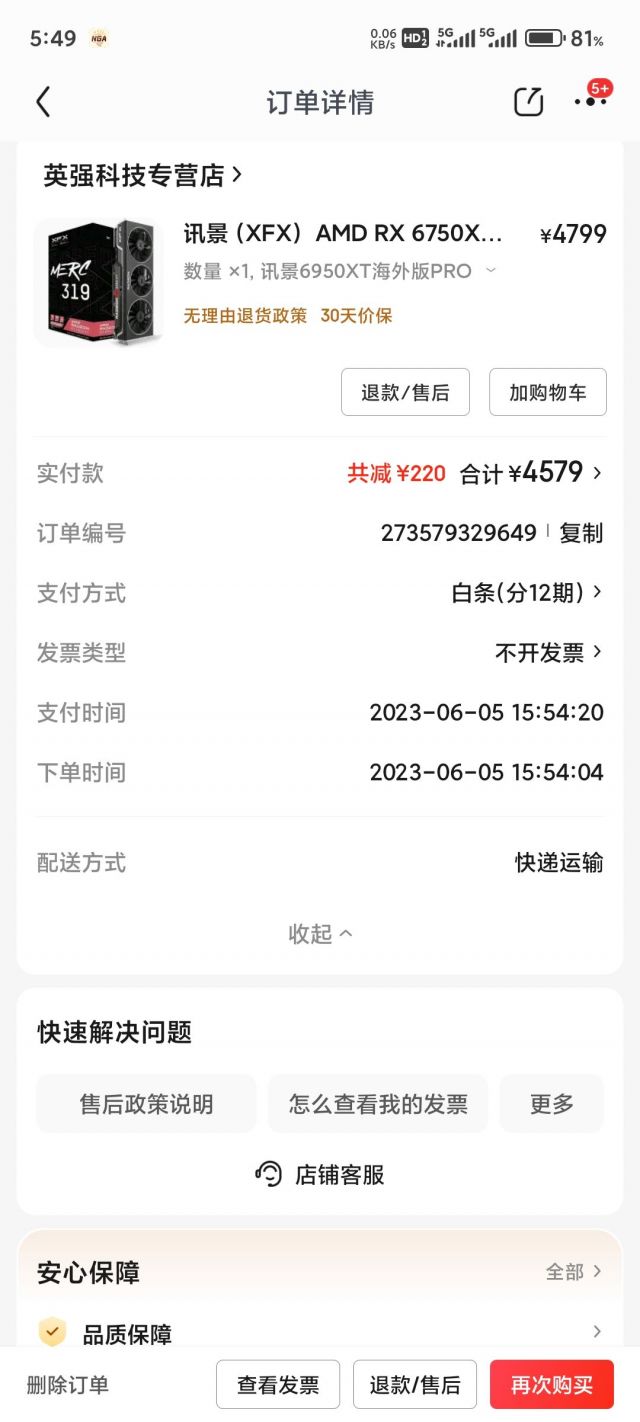The image size is (640, 1422).
Task: Open the three-dot more menu
Action: (590, 102)
